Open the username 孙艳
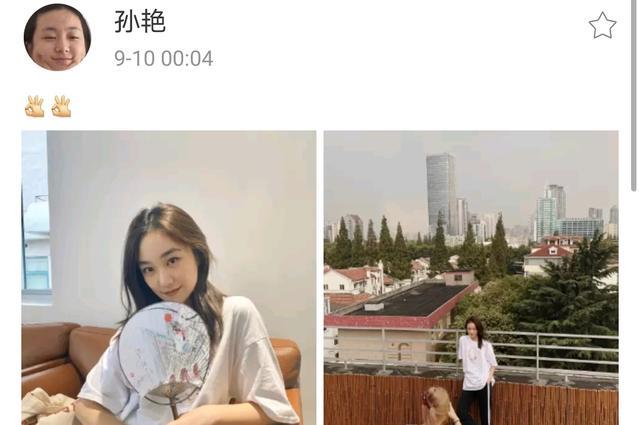The image size is (640, 425). pyautogui.click(x=140, y=22)
